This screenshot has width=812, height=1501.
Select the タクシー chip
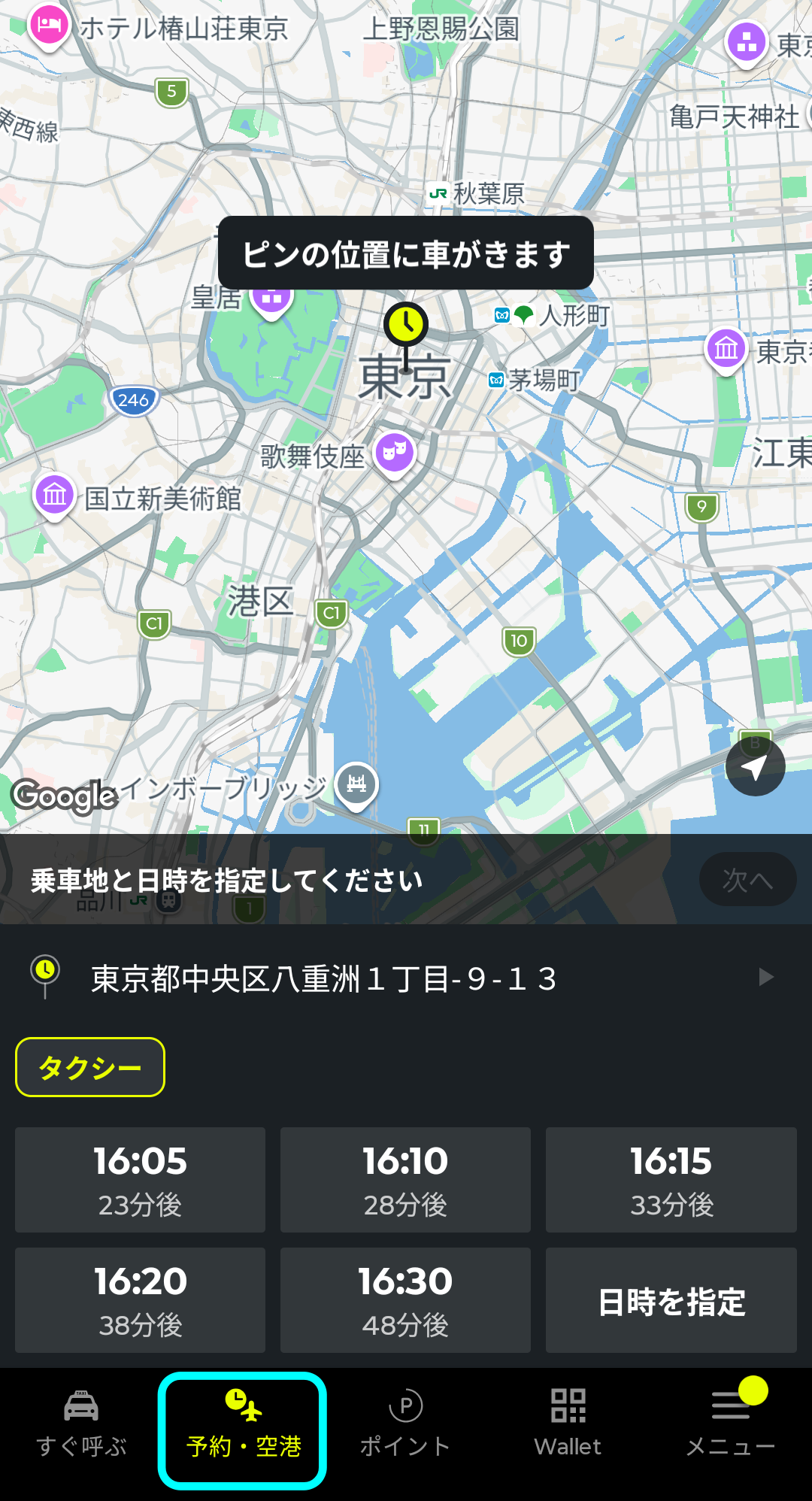[90, 1067]
